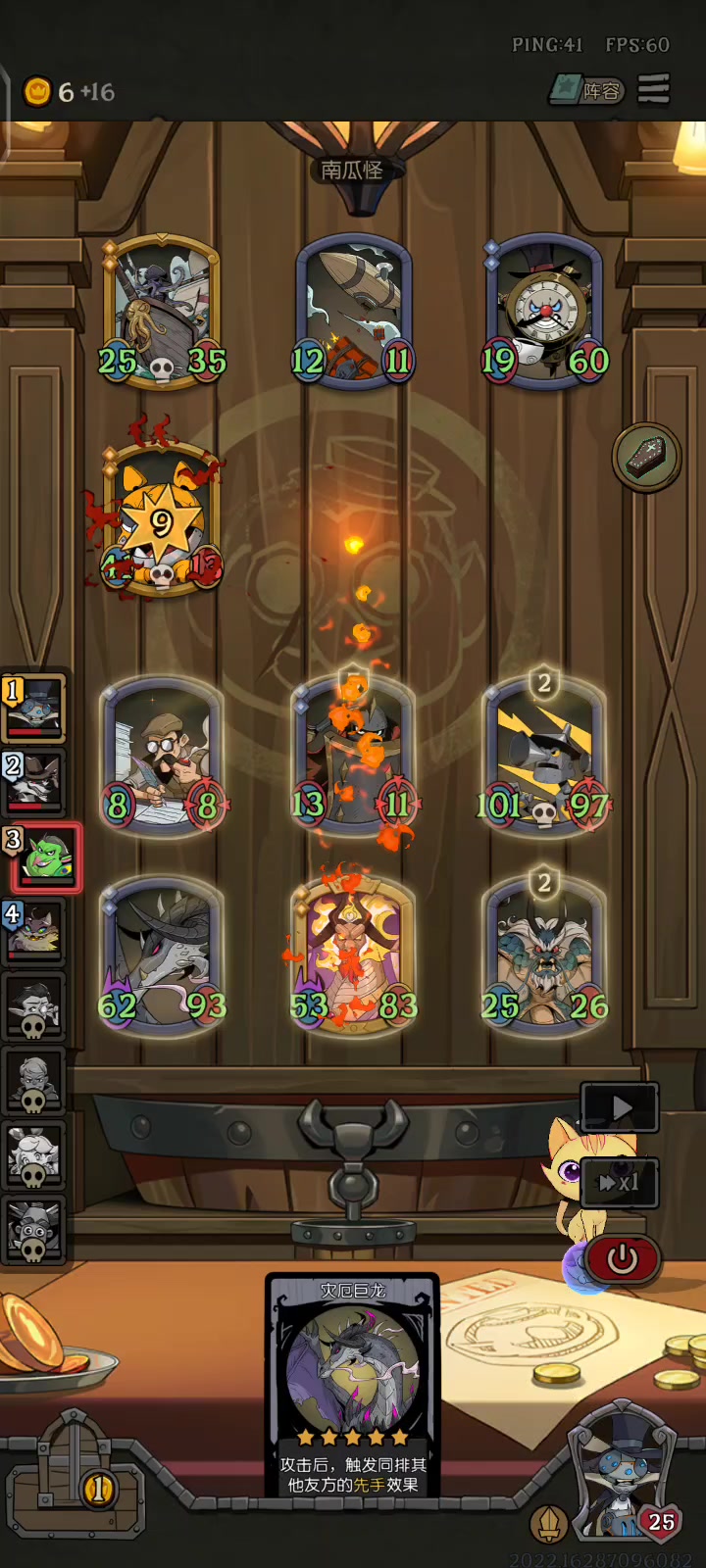Select player 4 in the ranking list
This screenshot has width=706, height=1568.
click(x=34, y=931)
